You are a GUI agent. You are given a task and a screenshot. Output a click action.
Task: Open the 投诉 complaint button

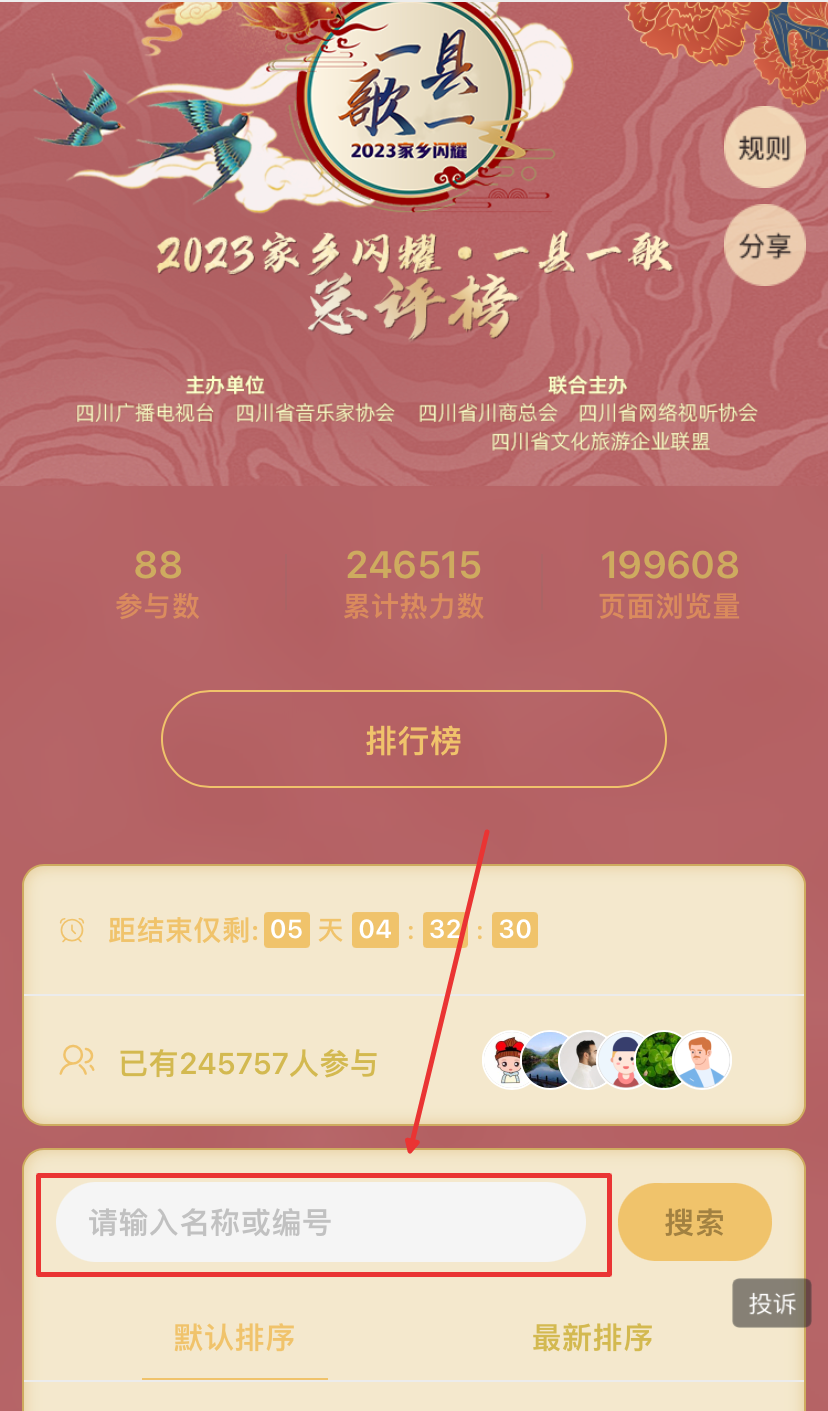772,1303
